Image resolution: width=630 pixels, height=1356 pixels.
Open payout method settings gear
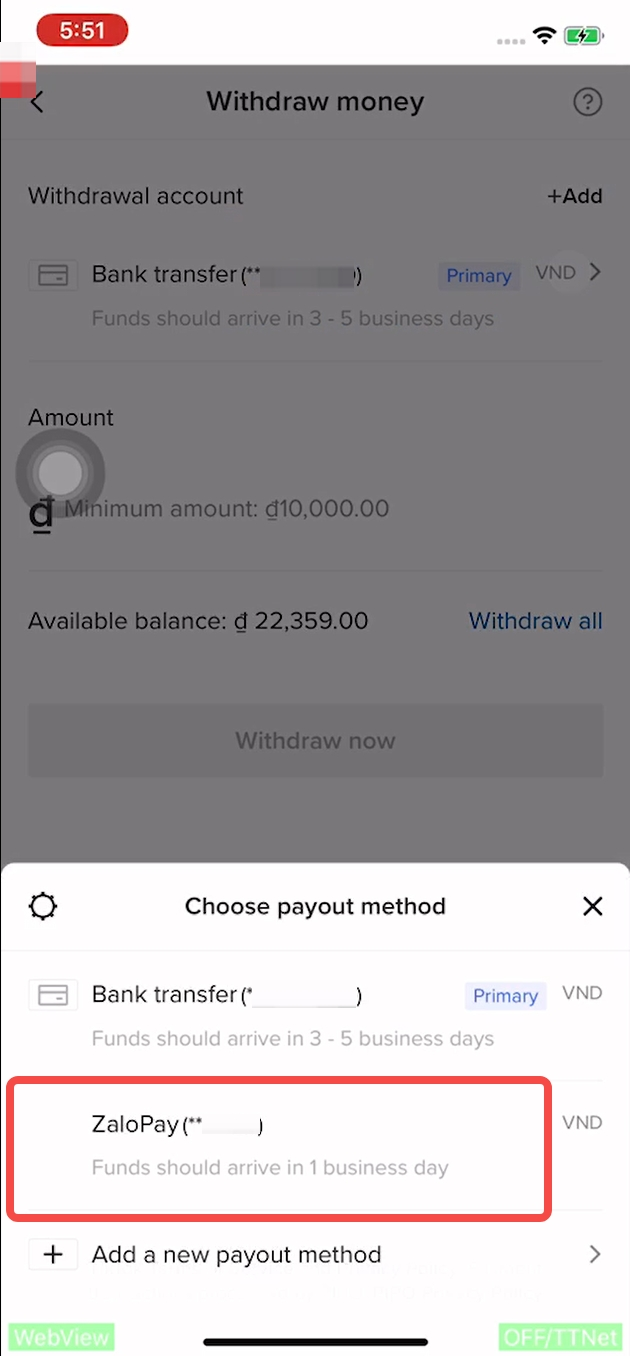(x=43, y=906)
